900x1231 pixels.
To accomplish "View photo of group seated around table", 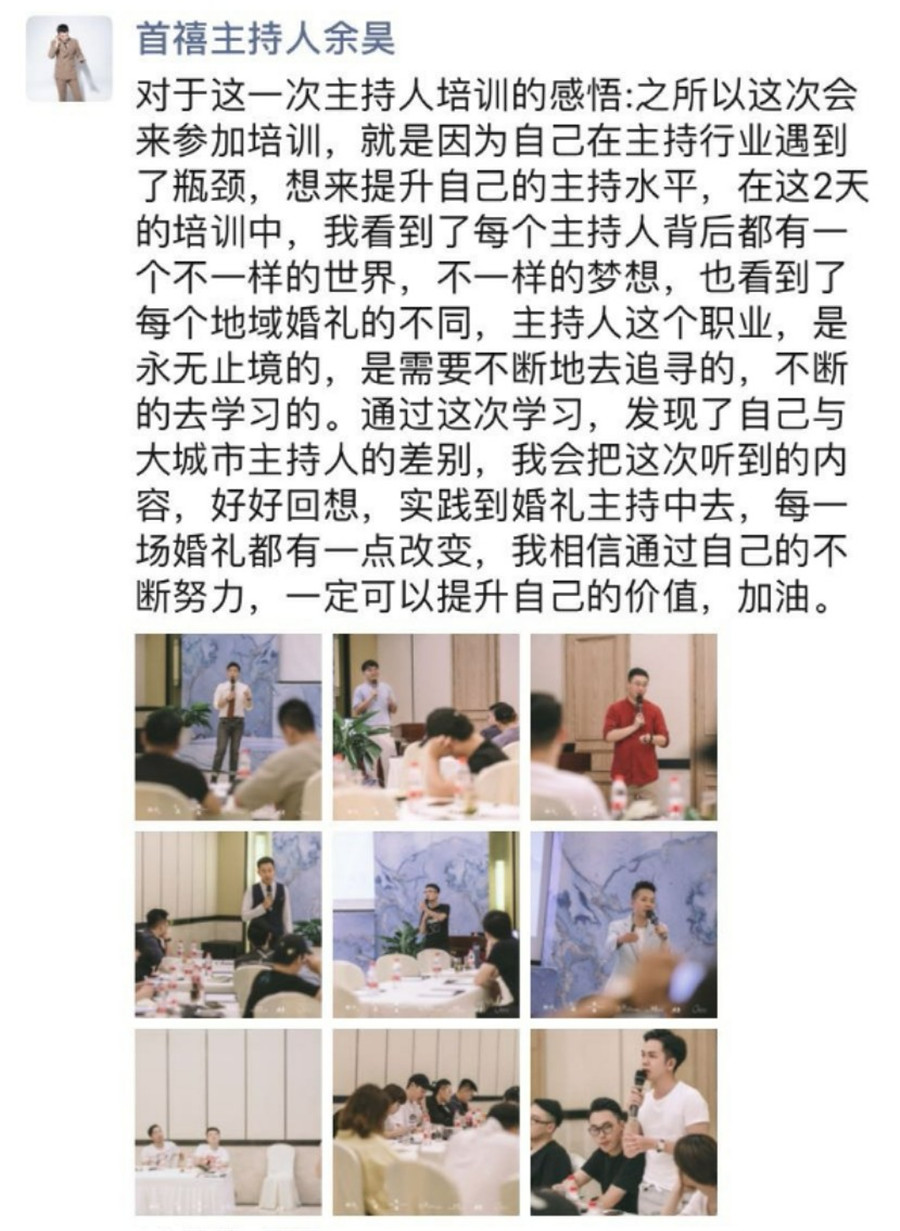I will [x=426, y=1121].
